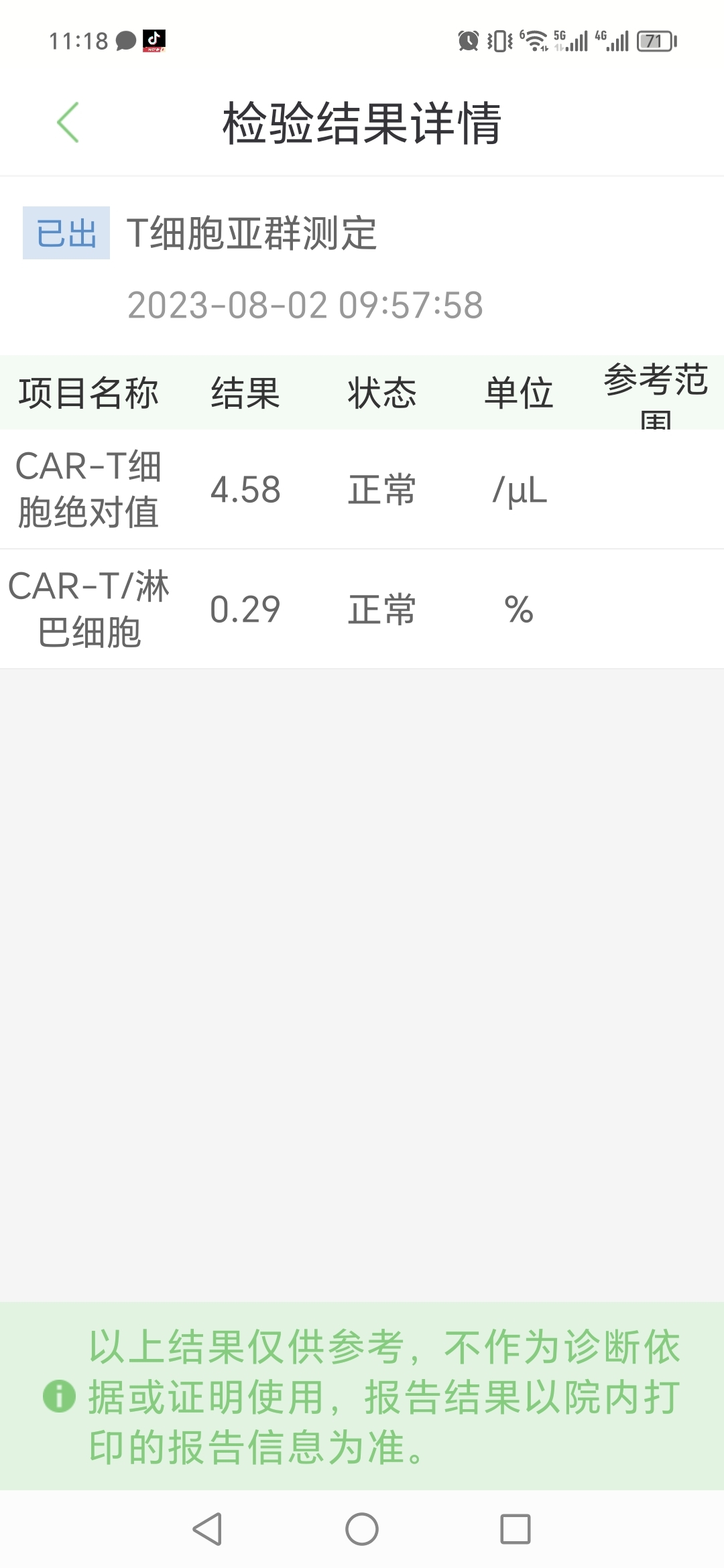Go to the home screen
This screenshot has width=724, height=1568.
click(x=362, y=1529)
